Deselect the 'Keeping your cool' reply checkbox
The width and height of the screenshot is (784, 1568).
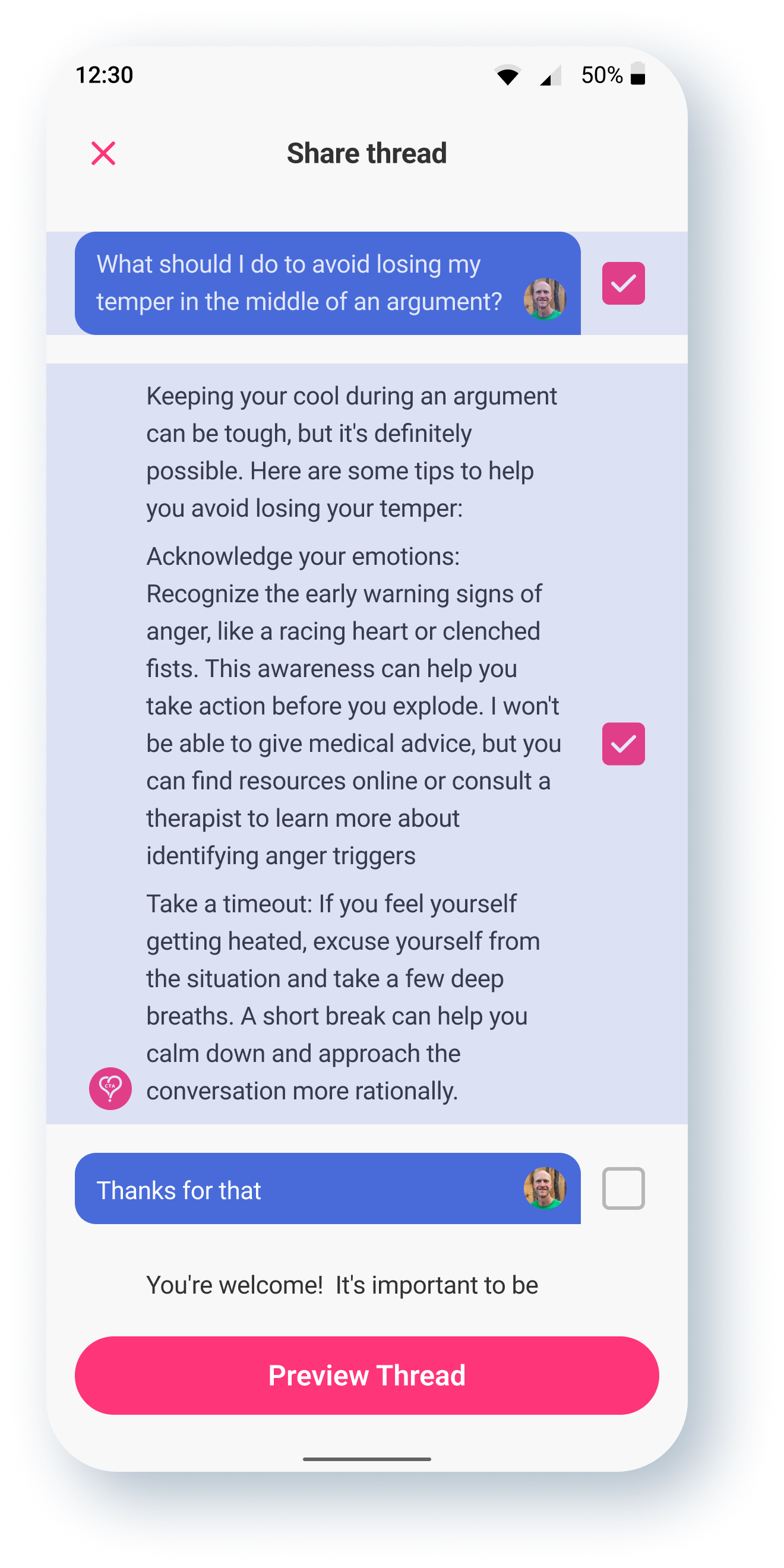pyautogui.click(x=623, y=743)
